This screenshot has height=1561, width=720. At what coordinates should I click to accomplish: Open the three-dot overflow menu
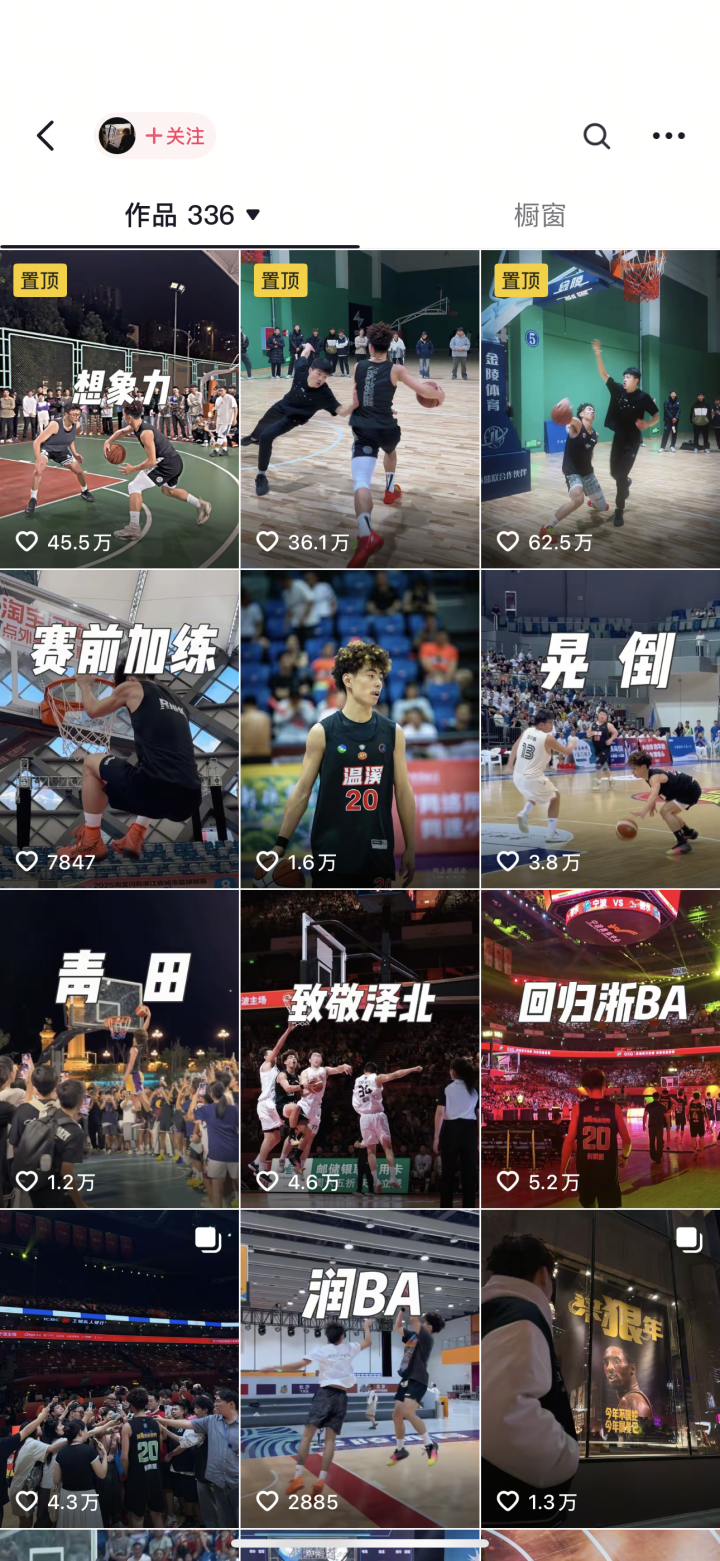pyautogui.click(x=668, y=136)
